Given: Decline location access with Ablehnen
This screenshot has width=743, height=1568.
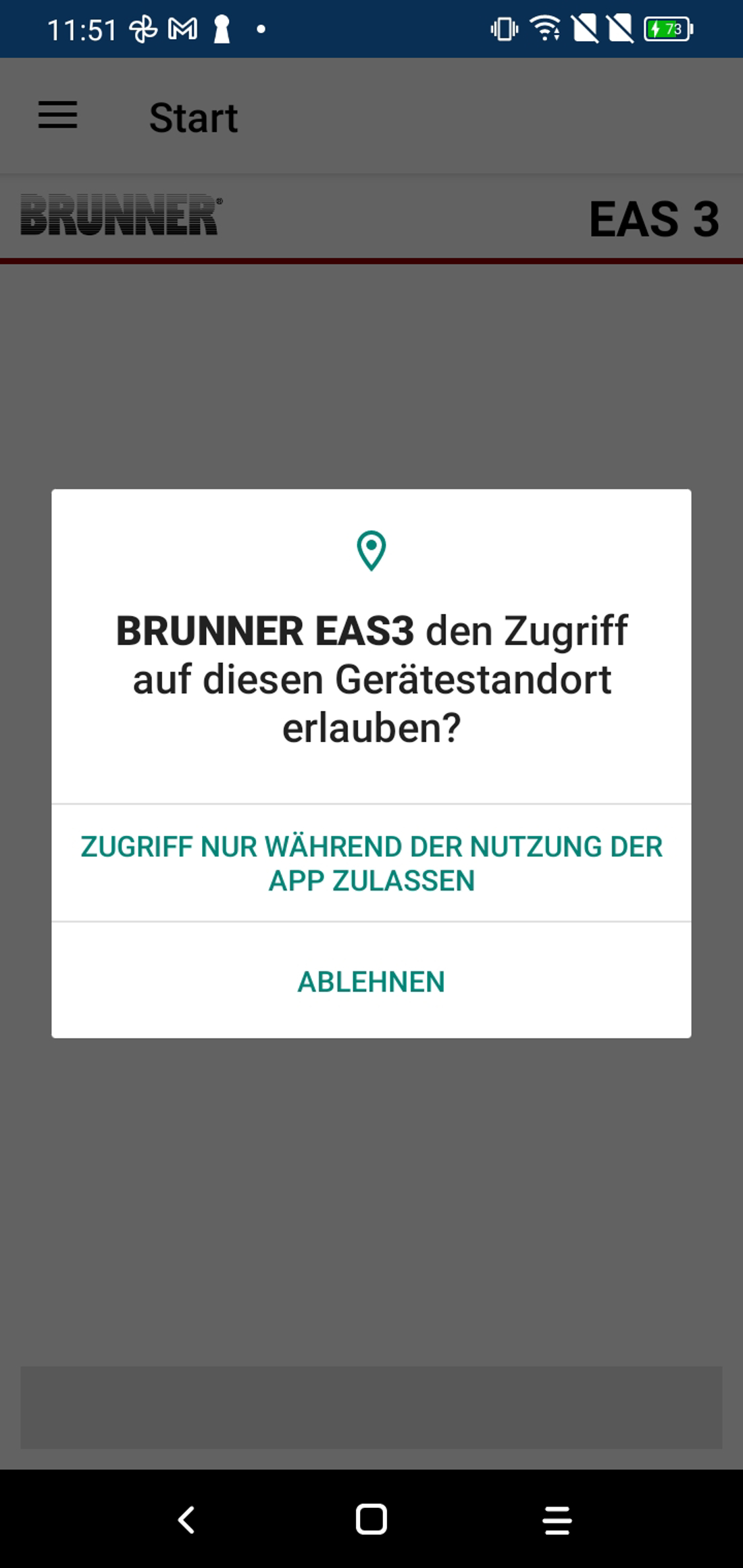Looking at the screenshot, I should coord(371,981).
